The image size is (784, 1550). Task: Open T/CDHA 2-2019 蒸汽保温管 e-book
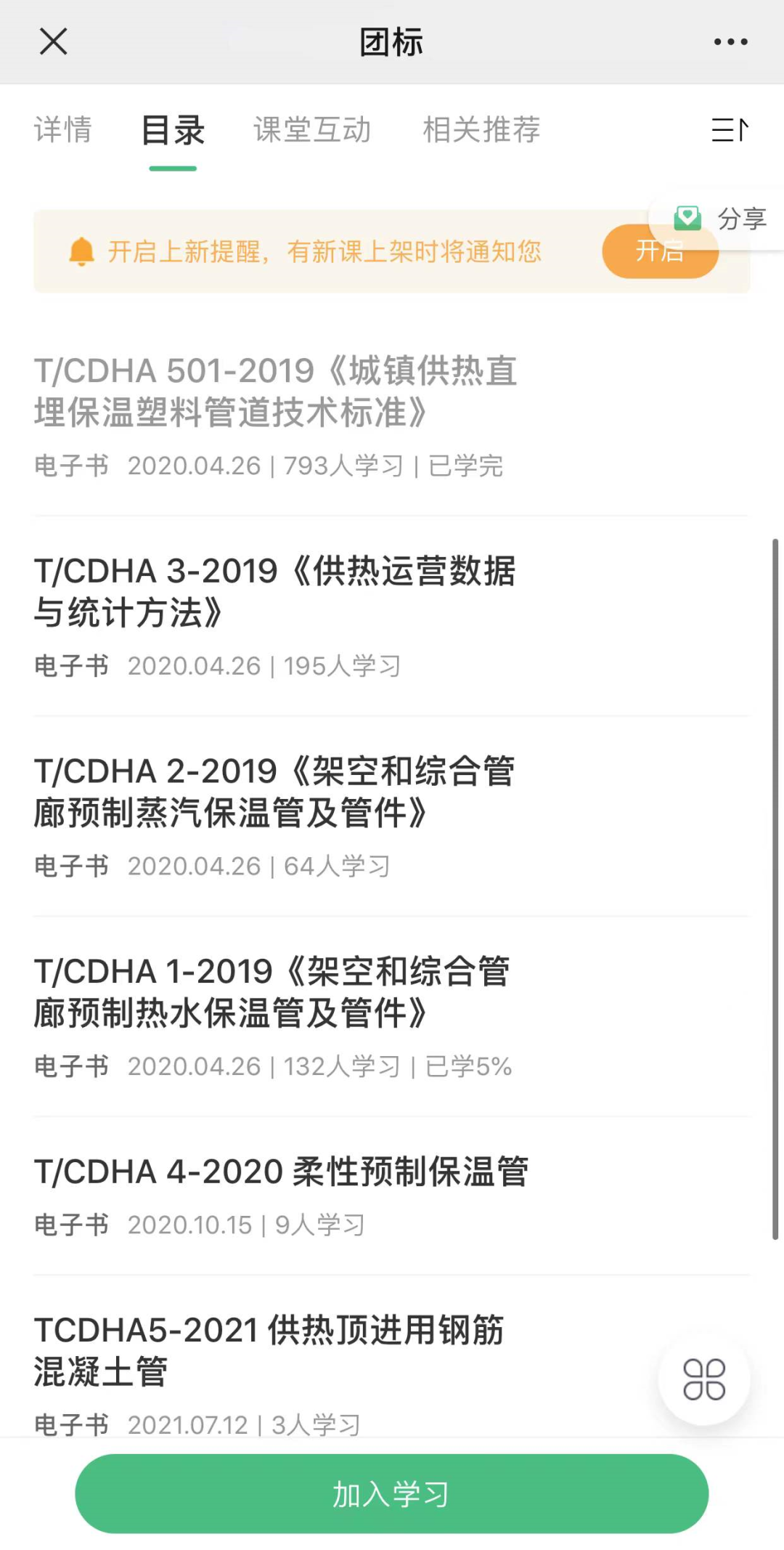276,792
